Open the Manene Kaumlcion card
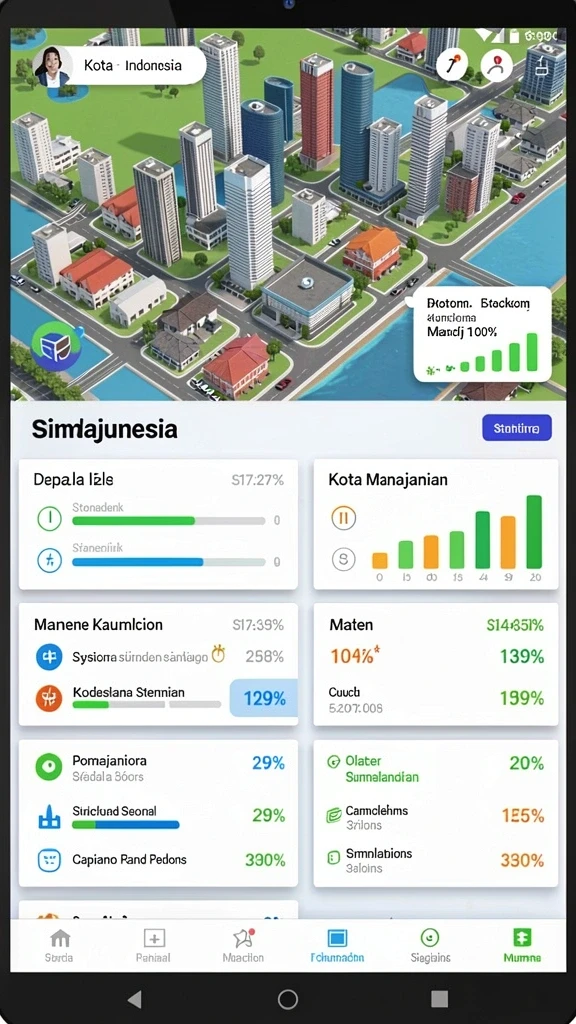Screen dimensions: 576x1024 point(158,664)
